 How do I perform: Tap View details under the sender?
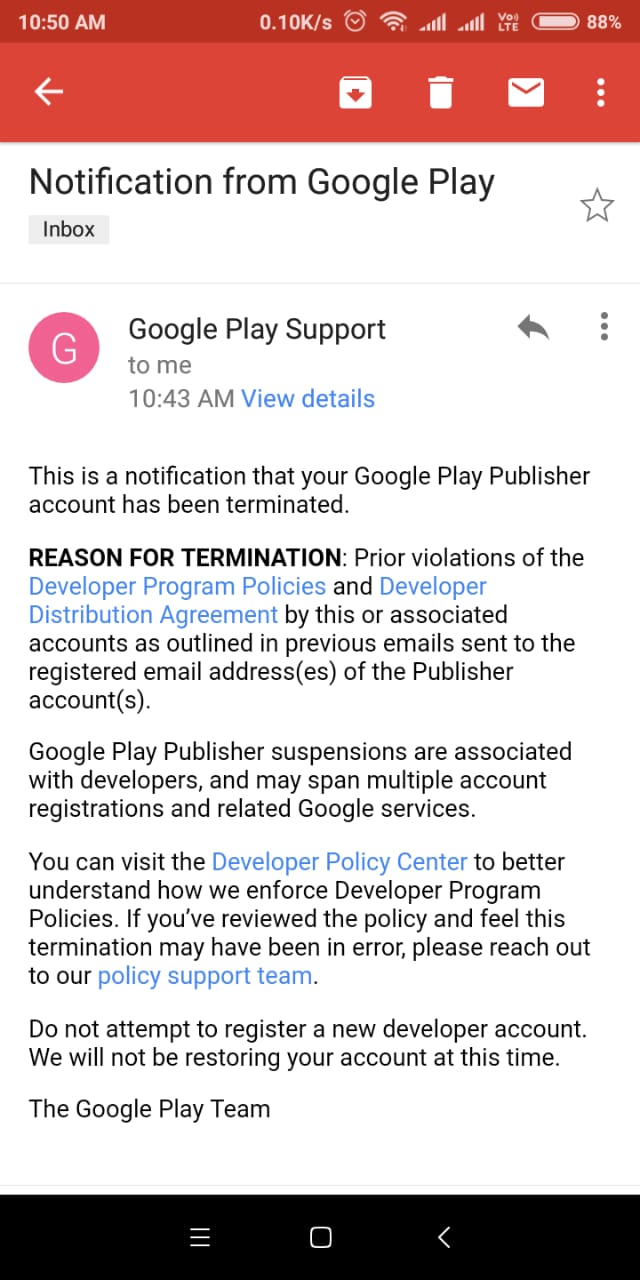(308, 398)
